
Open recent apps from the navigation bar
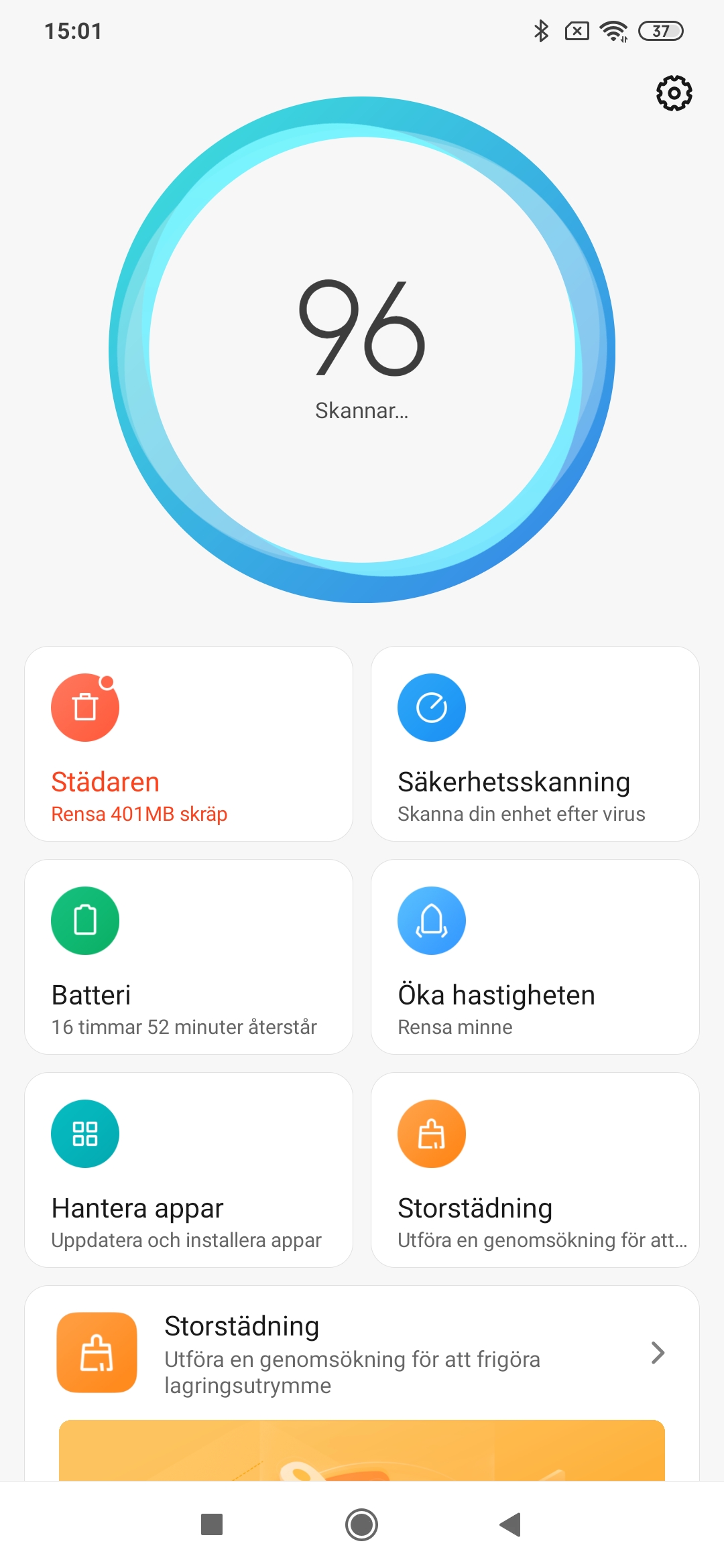click(212, 1524)
